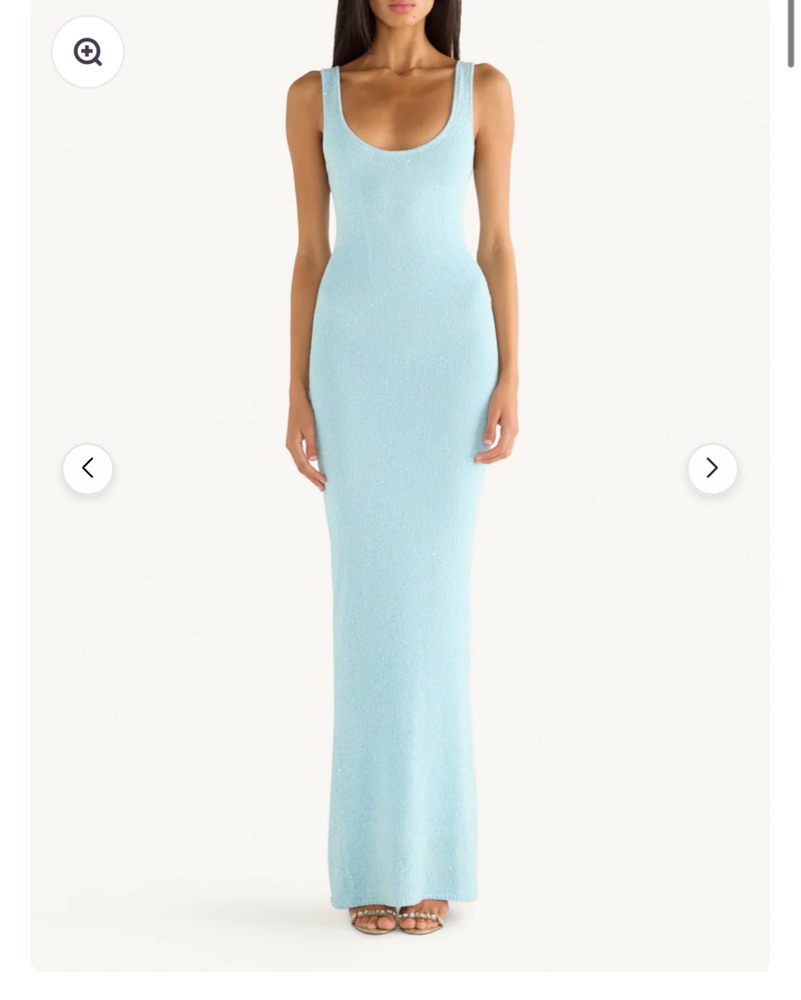Show the previous product photo
The image size is (801, 1000).
(88, 468)
